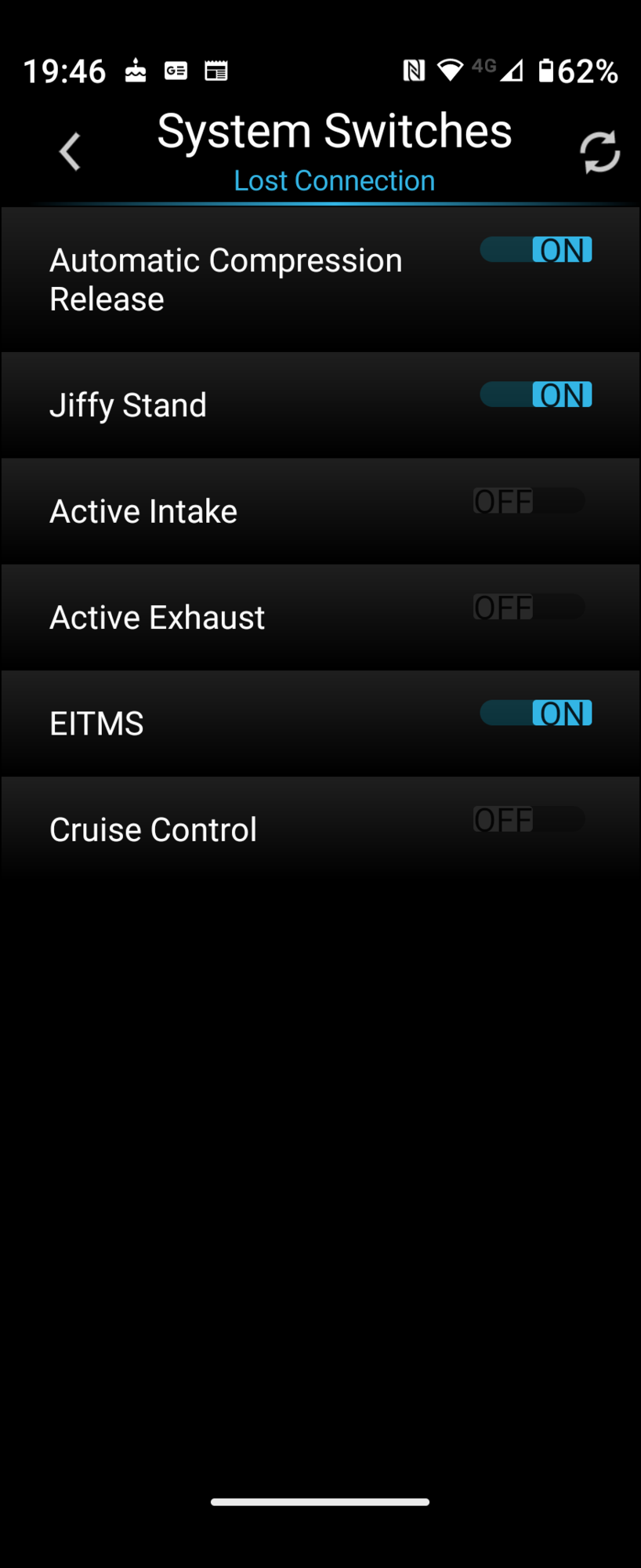Go back from System Switches
Image resolution: width=641 pixels, height=1568 pixels.
[71, 151]
